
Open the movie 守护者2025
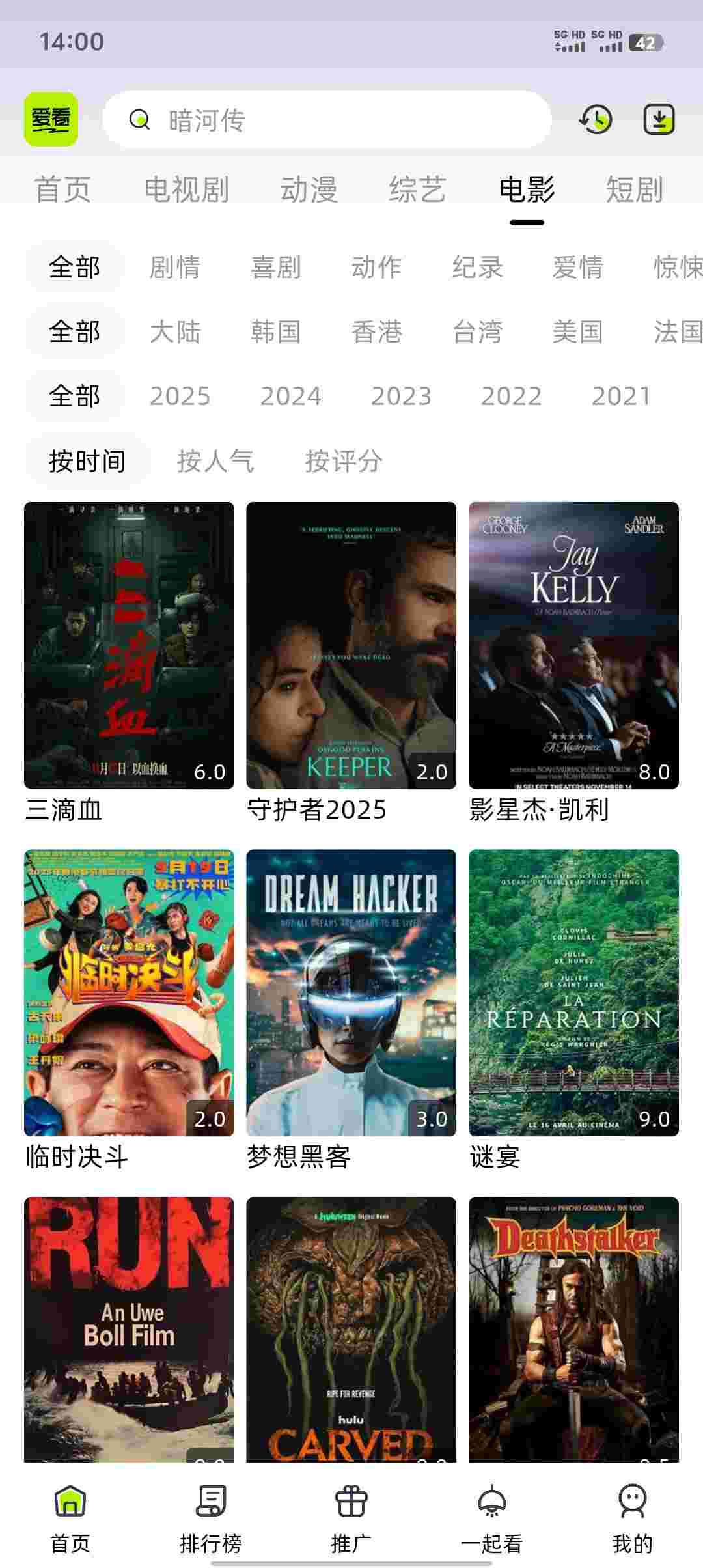pos(351,645)
